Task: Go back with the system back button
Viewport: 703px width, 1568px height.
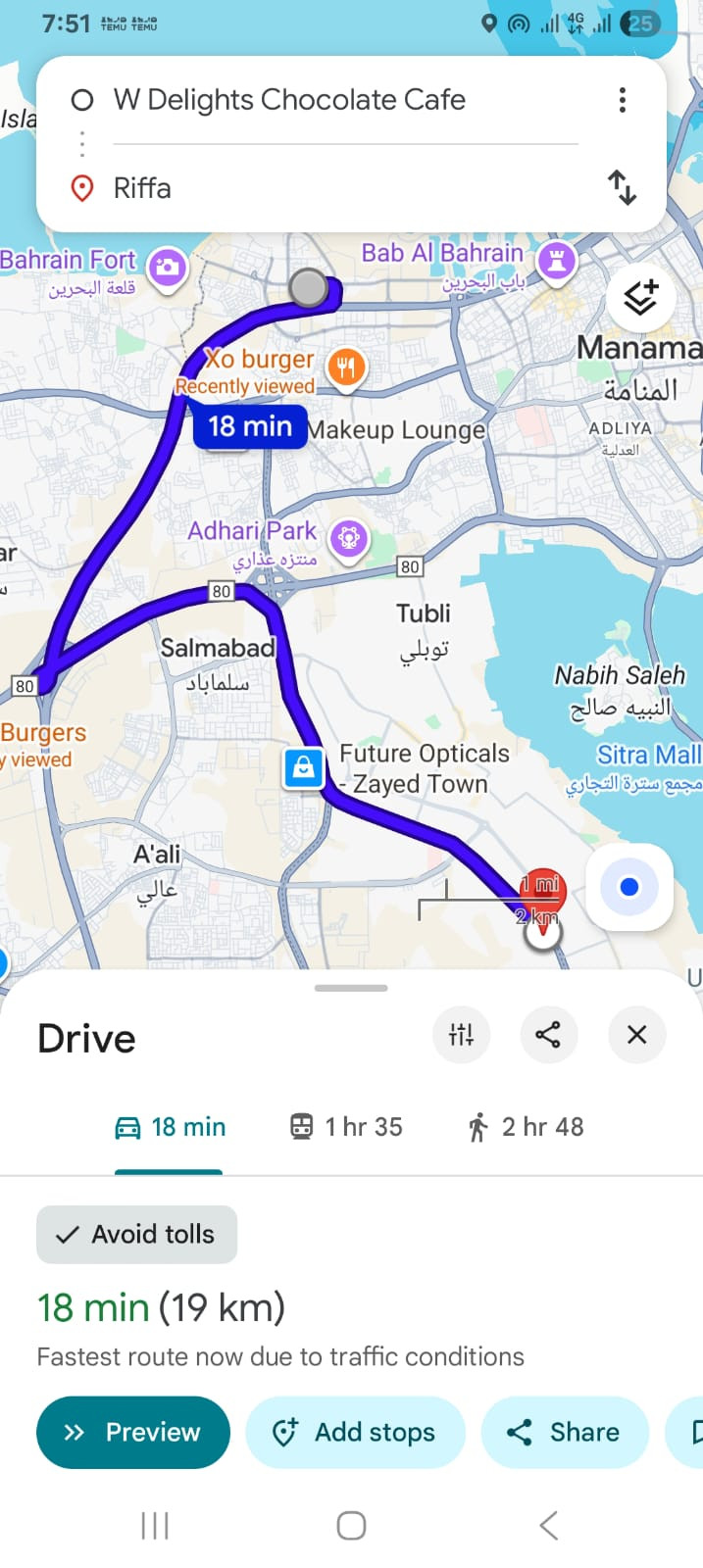Action: click(548, 1525)
